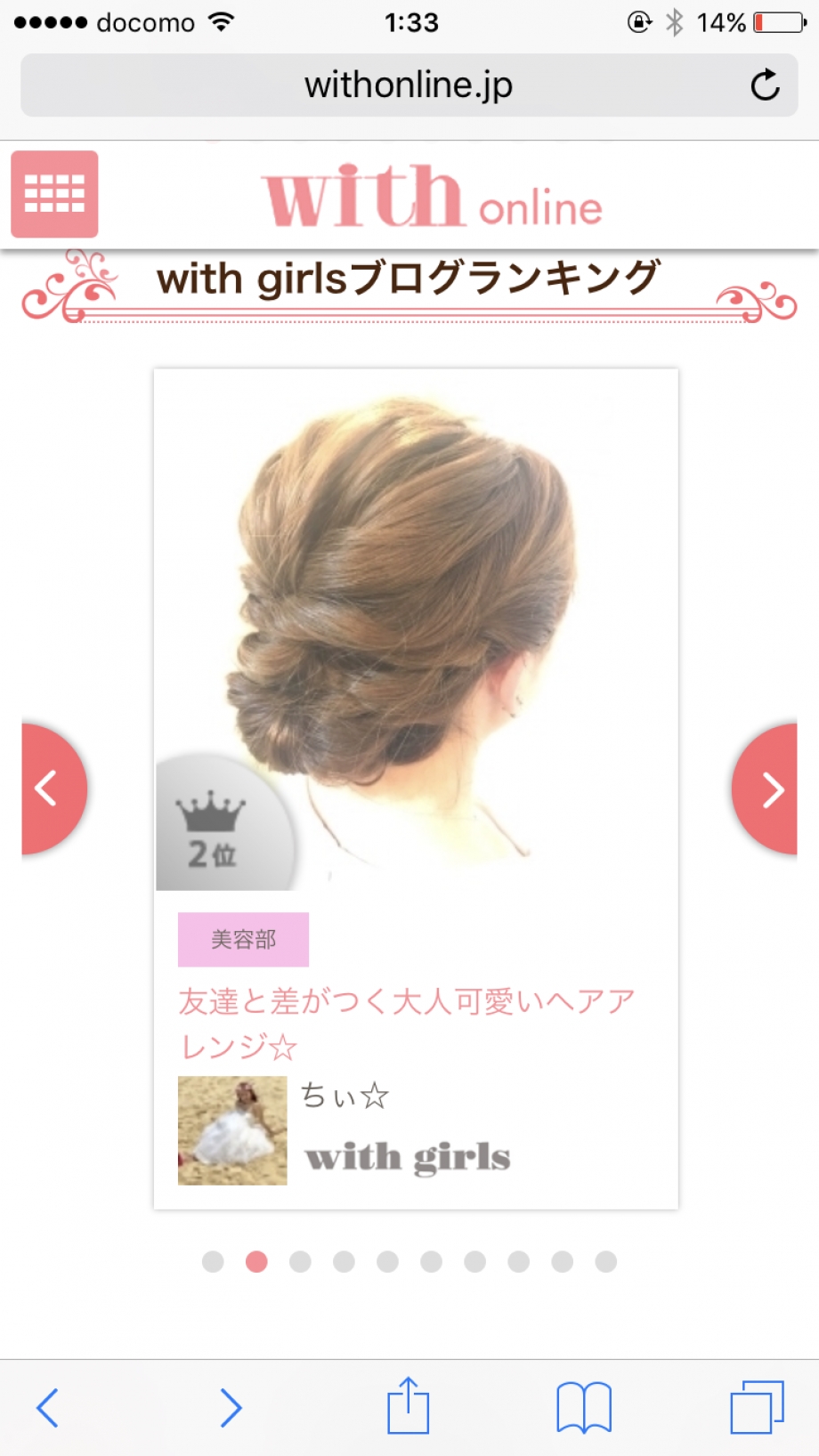The image size is (819, 1456).
Task: Go forward in Safari
Action: click(x=231, y=1407)
